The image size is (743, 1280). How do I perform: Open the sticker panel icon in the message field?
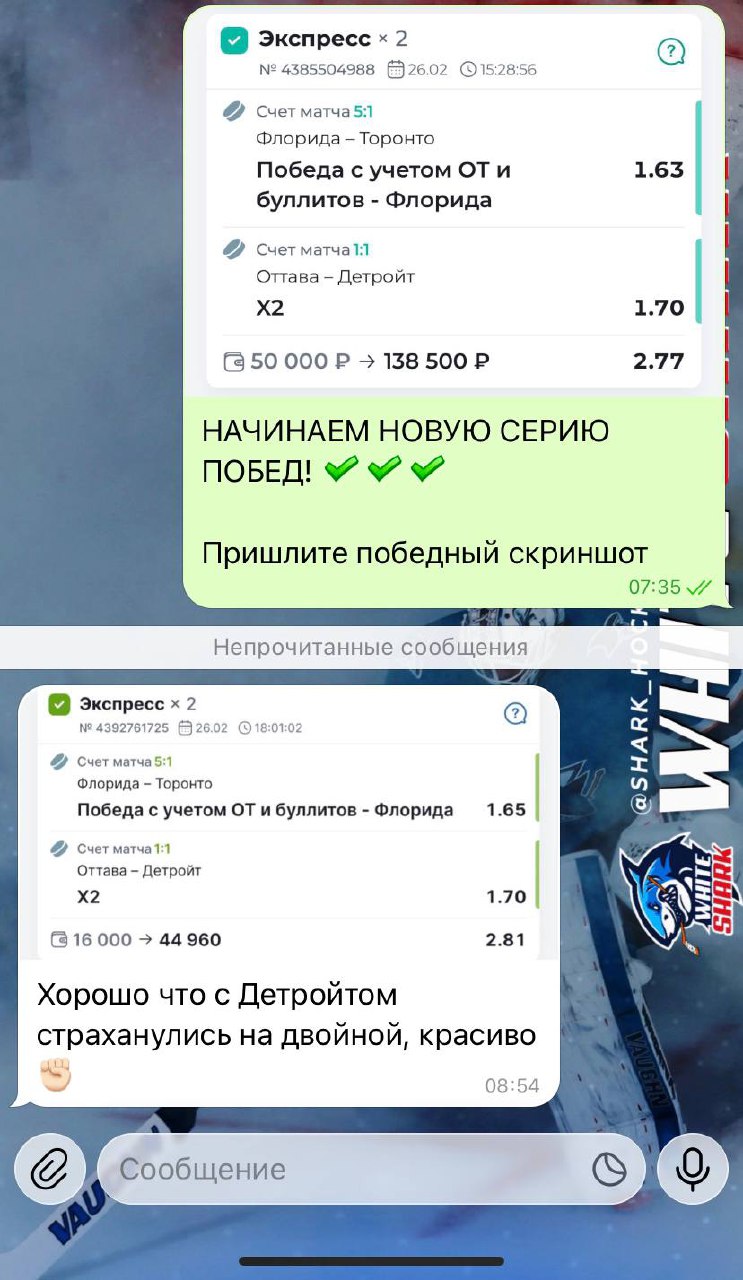[x=608, y=1169]
